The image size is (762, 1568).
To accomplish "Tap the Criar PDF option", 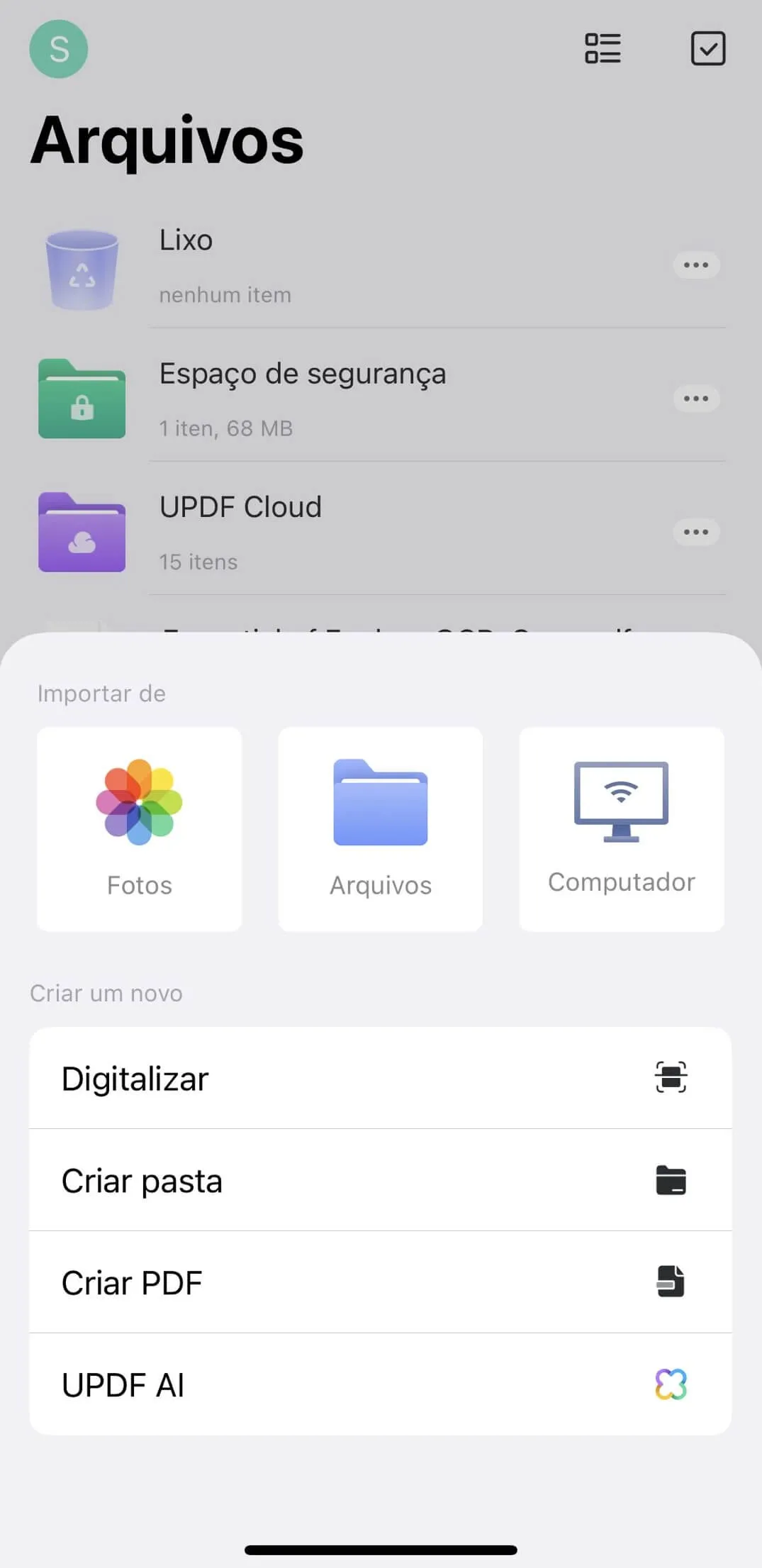I will click(x=132, y=1281).
